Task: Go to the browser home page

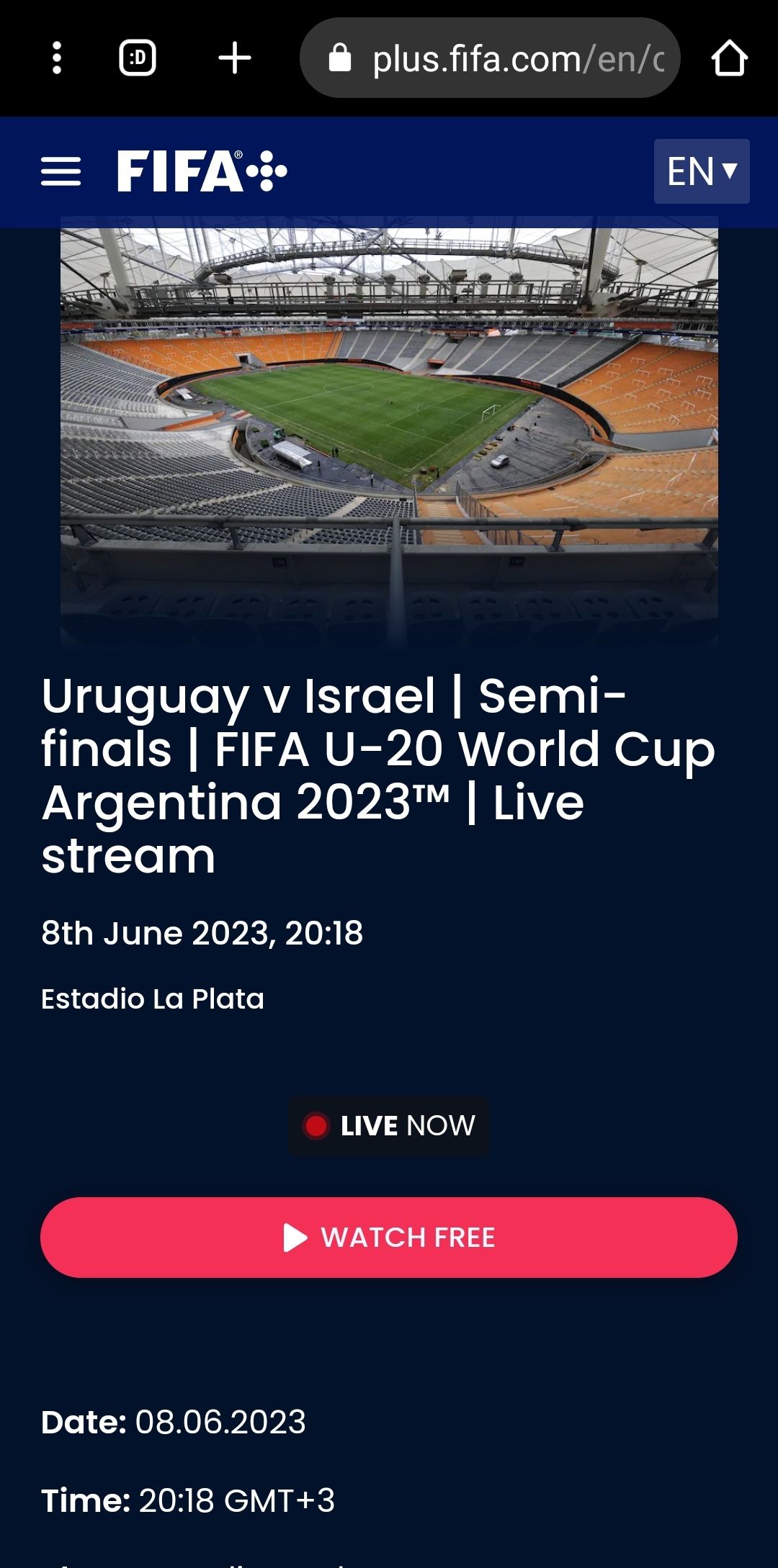Action: pos(729,58)
